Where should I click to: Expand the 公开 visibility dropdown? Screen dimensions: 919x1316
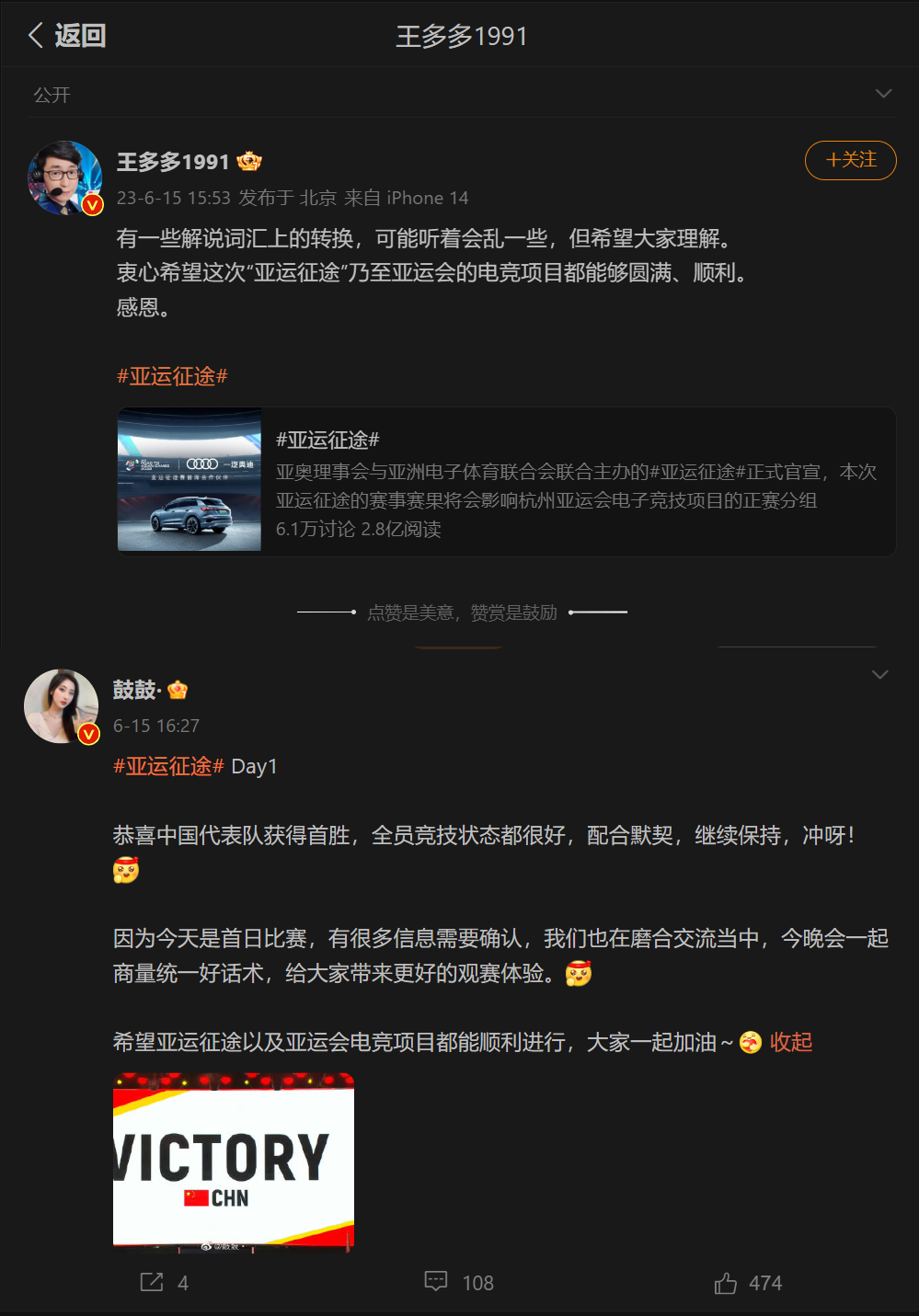(x=883, y=94)
